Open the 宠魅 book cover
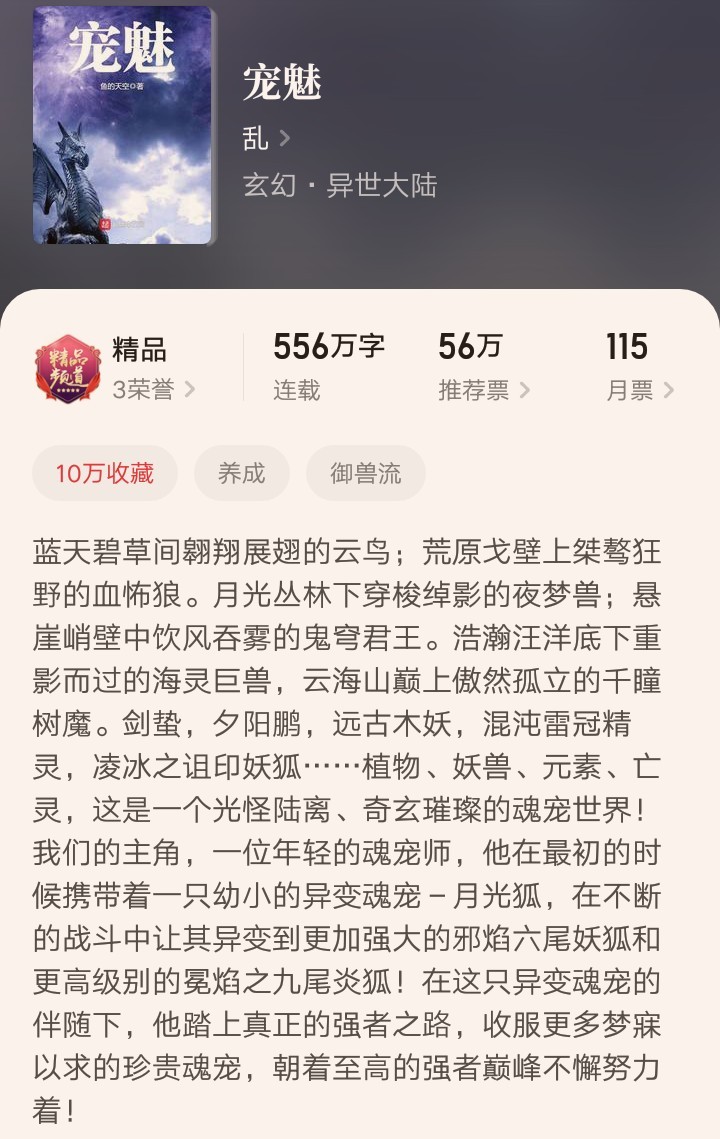The image size is (720, 1139). click(x=123, y=125)
